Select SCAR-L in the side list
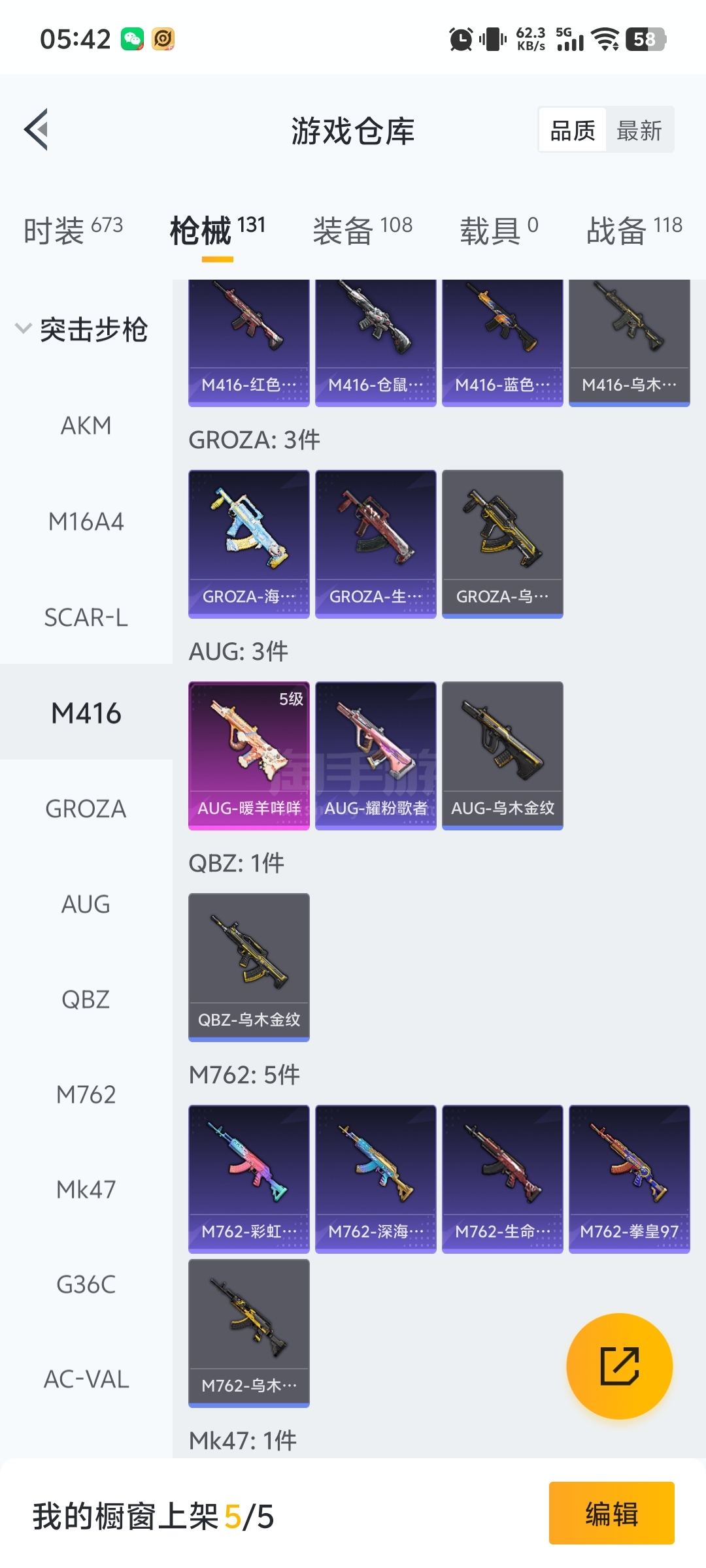This screenshot has width=706, height=1568. coord(86,617)
